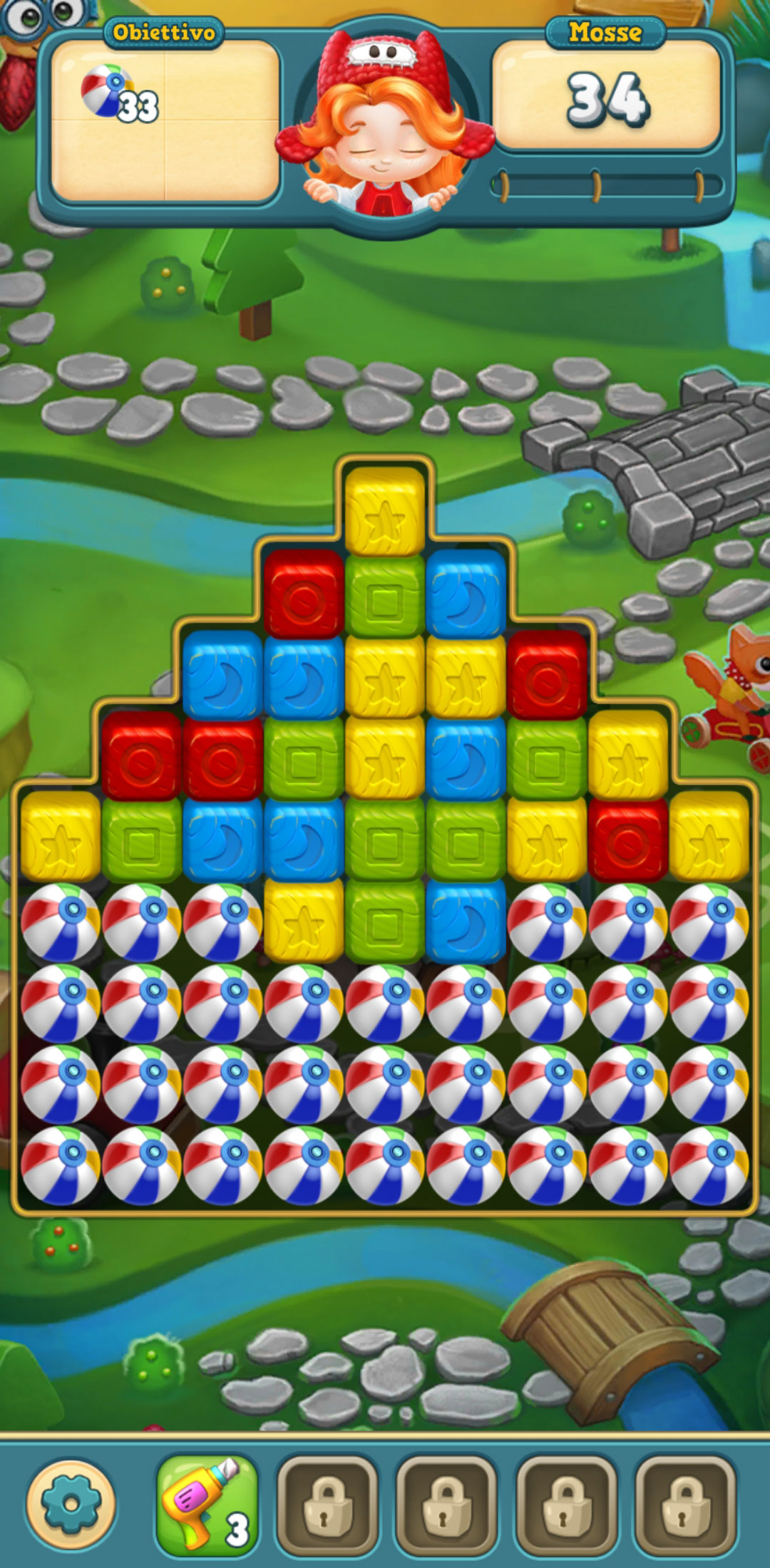
Task: Tap the green square cube in the beach-ball row
Action: tap(385, 921)
